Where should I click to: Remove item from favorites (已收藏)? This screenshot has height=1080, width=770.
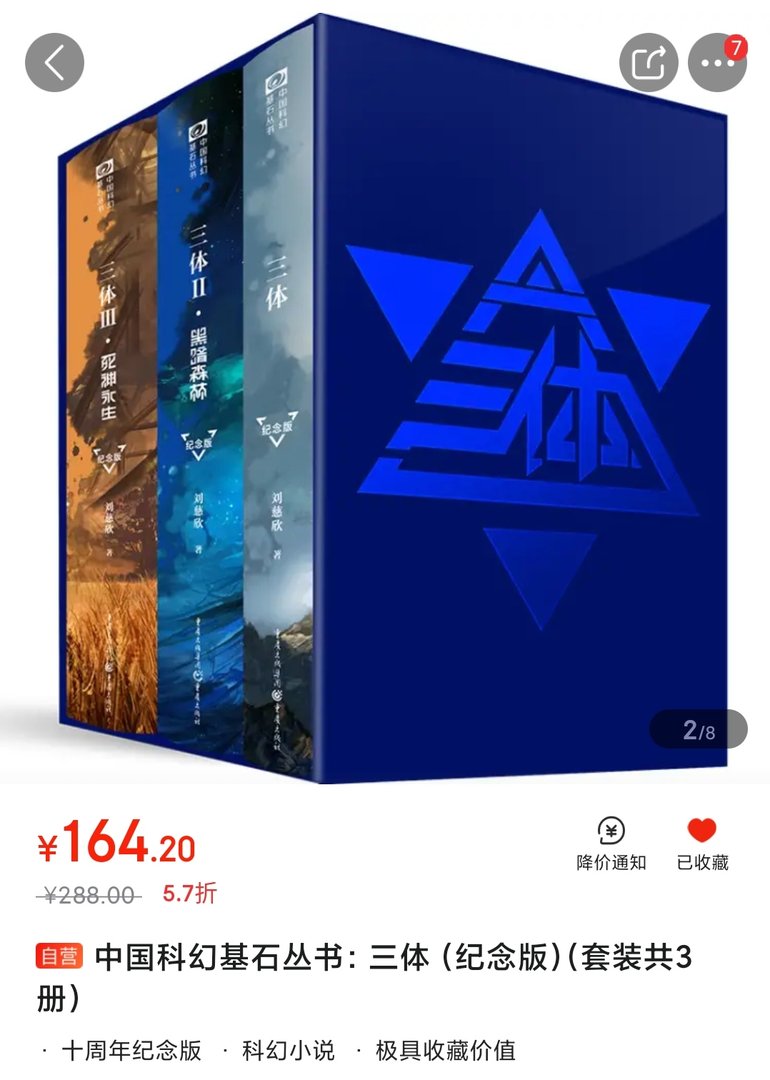pos(702,844)
